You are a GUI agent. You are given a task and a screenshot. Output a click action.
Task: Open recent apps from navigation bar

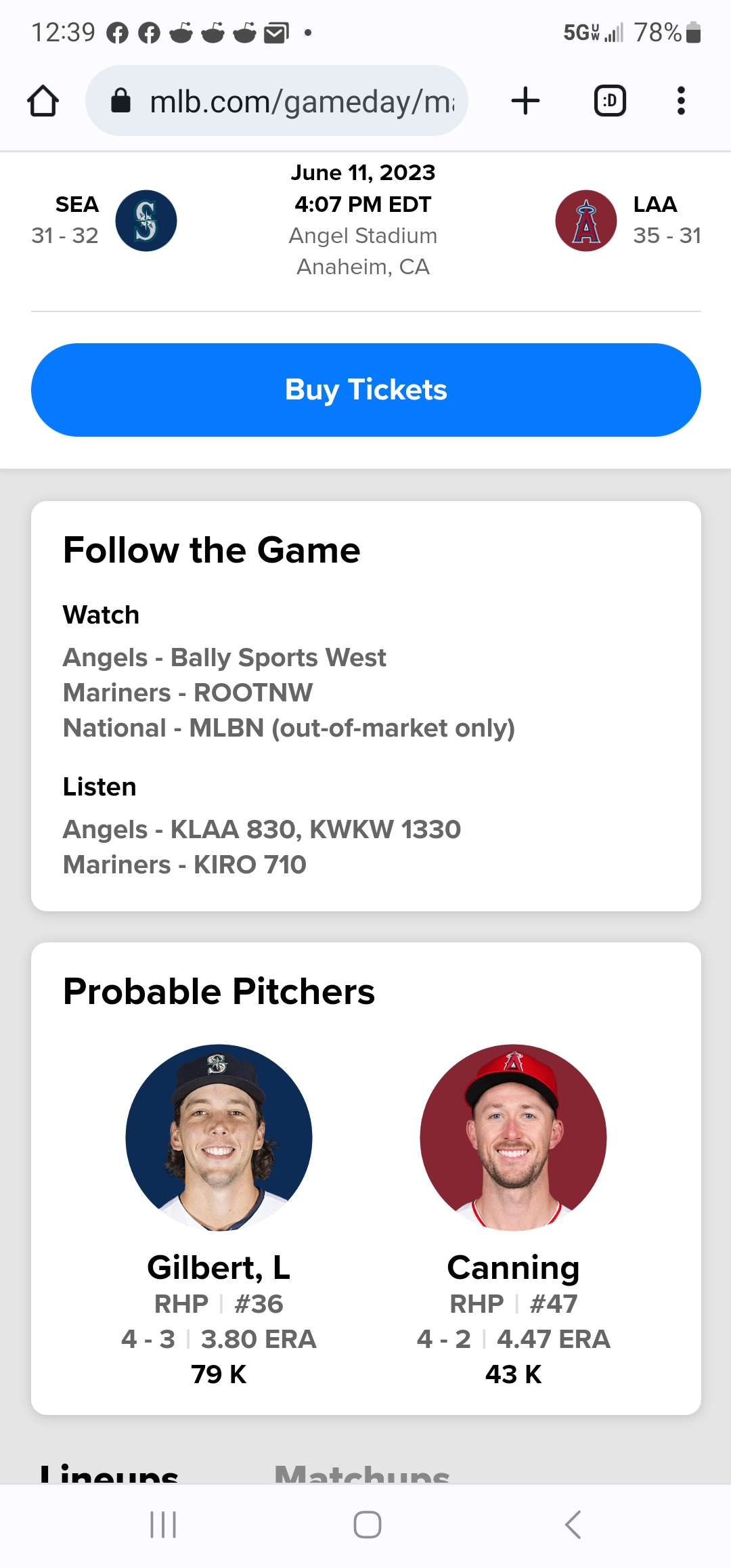pyautogui.click(x=163, y=1525)
